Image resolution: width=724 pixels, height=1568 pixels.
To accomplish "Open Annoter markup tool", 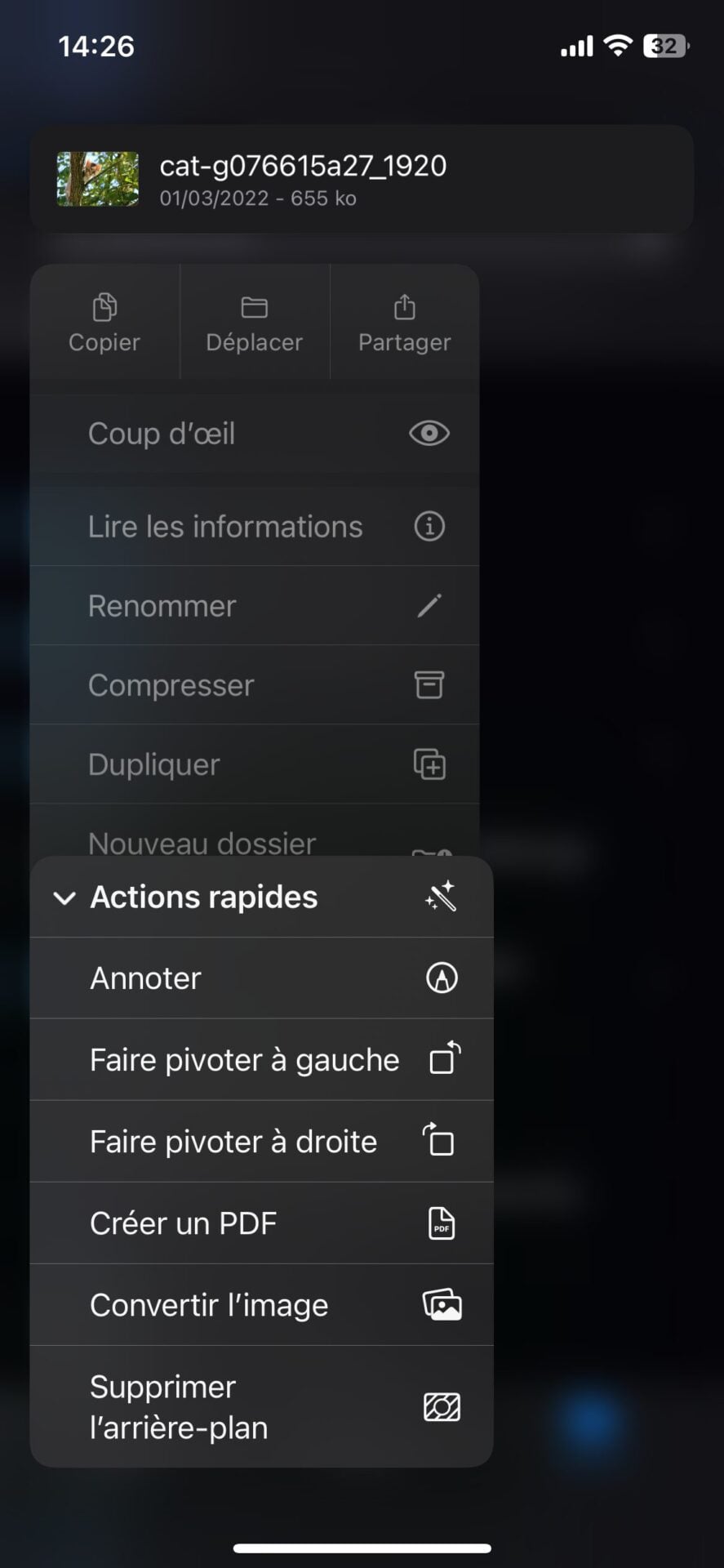I will click(261, 978).
